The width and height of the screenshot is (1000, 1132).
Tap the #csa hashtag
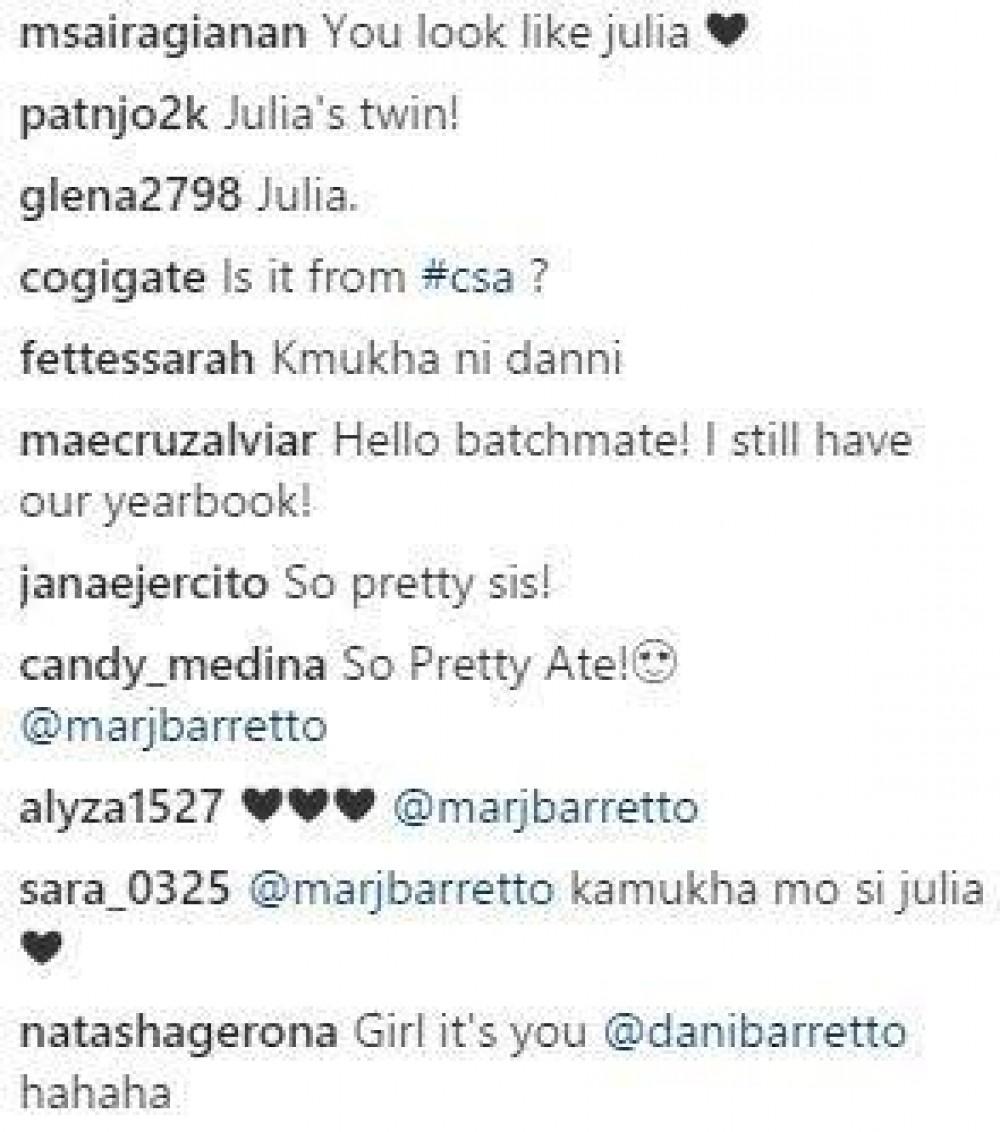[x=469, y=278]
